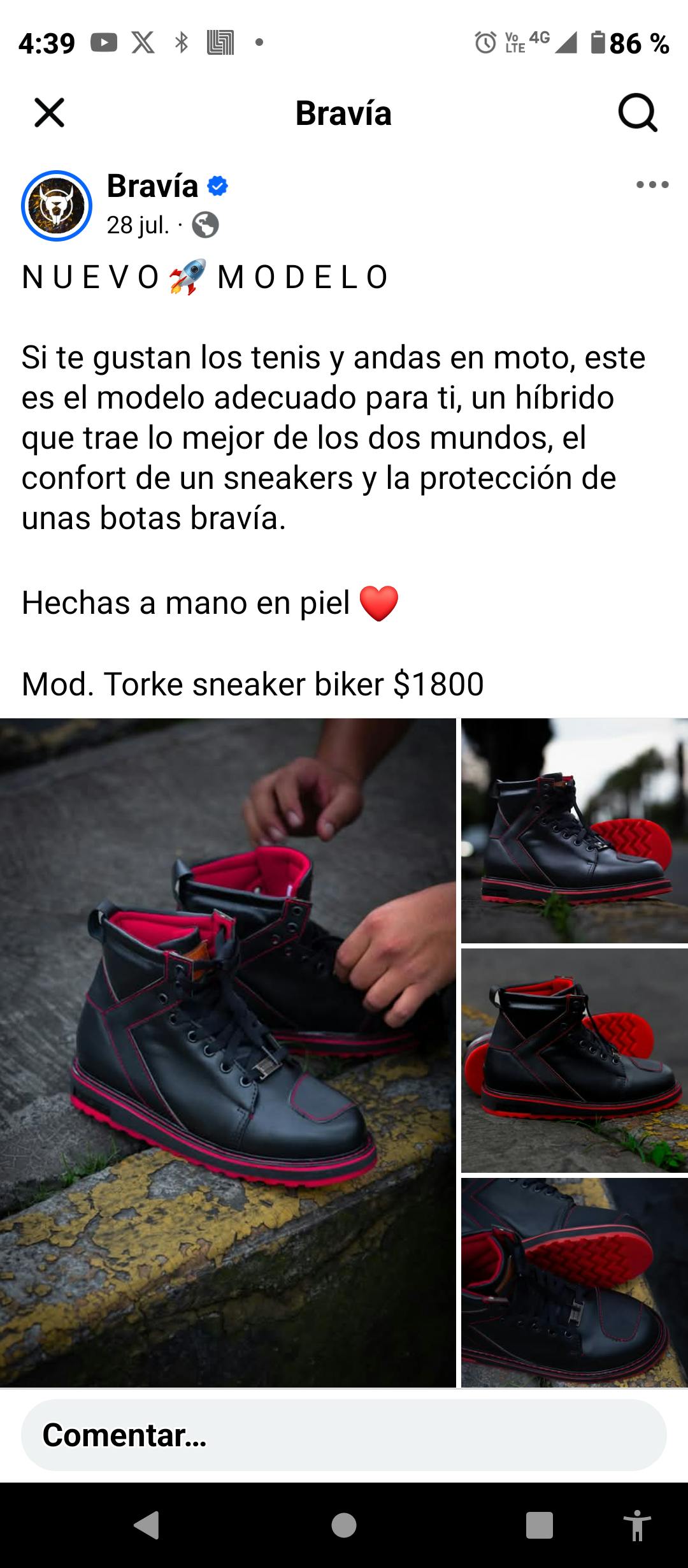688x1568 pixels.
Task: Close the Bravía page view
Action: point(49,113)
